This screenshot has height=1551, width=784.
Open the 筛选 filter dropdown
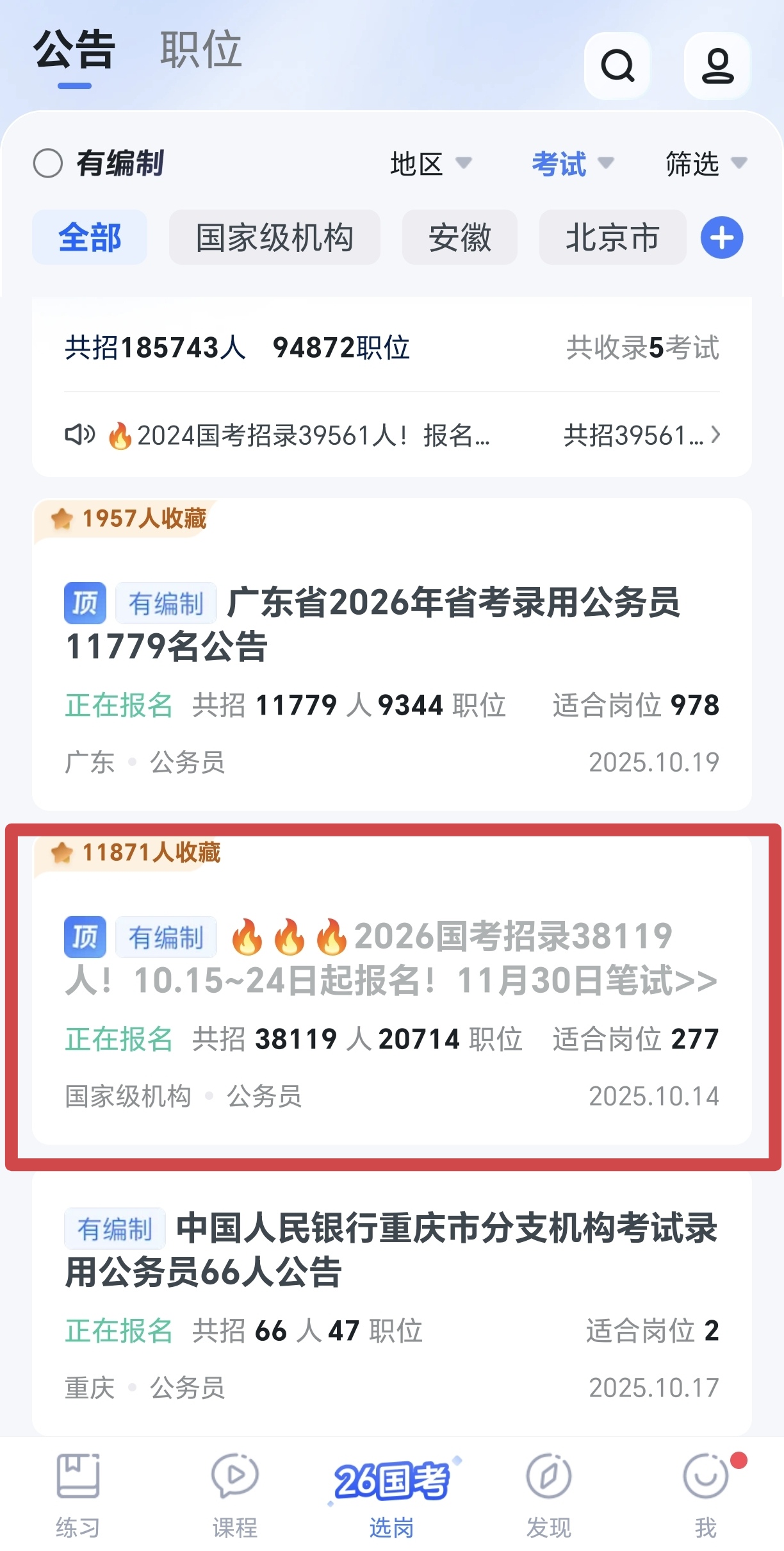coord(705,164)
